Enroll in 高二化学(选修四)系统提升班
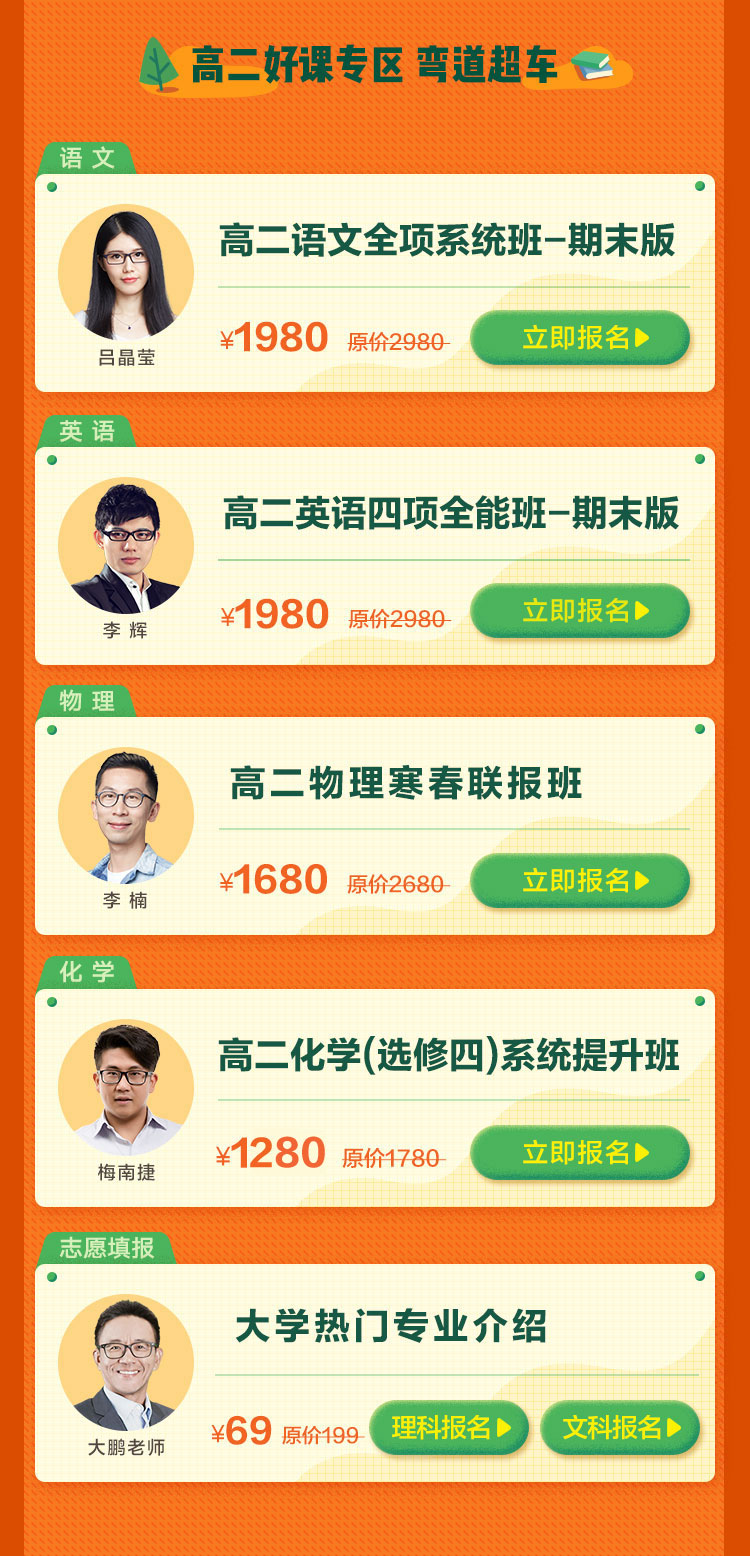The height and width of the screenshot is (1556, 750). [580, 1152]
